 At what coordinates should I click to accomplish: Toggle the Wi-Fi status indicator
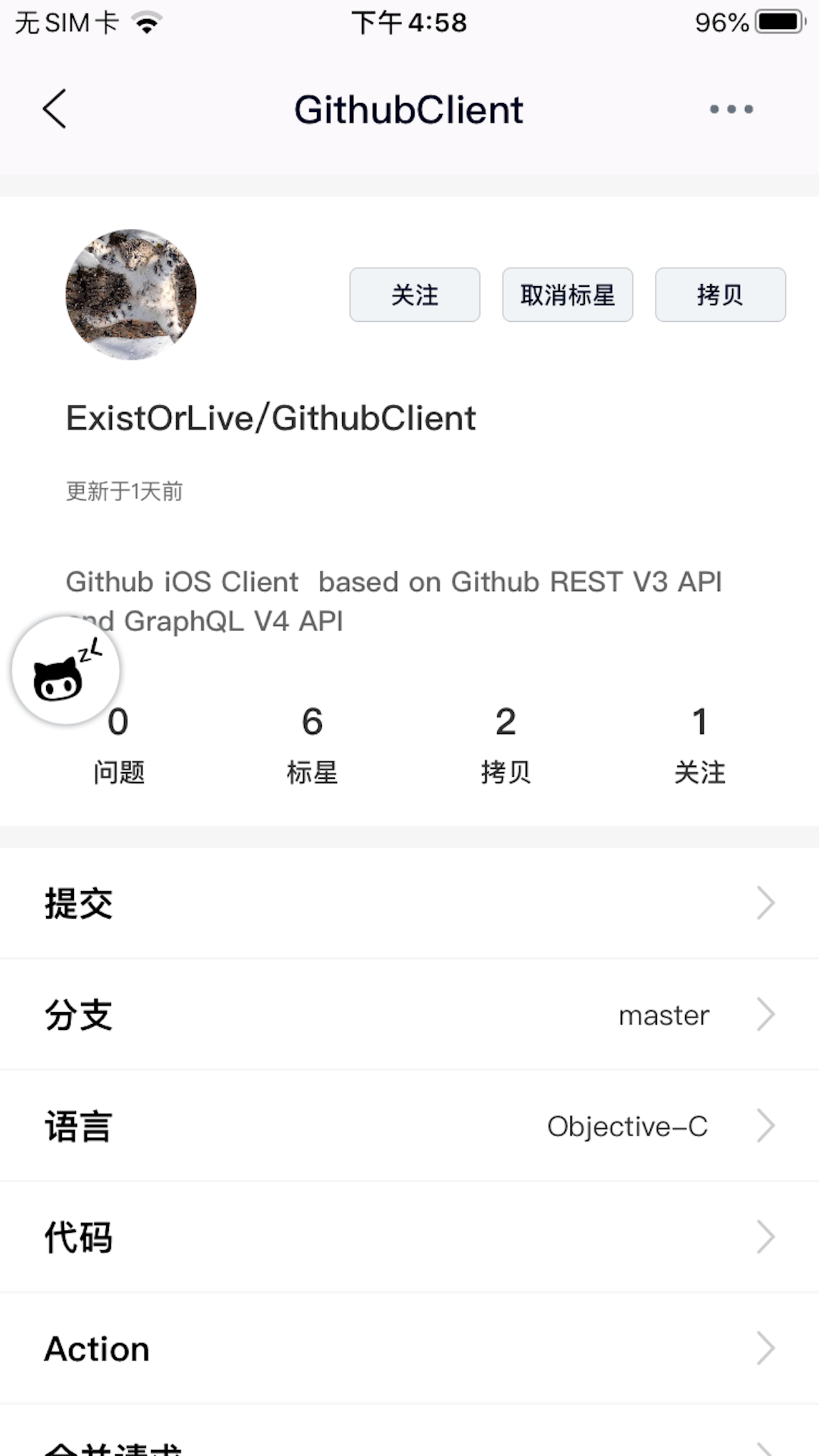[146, 22]
